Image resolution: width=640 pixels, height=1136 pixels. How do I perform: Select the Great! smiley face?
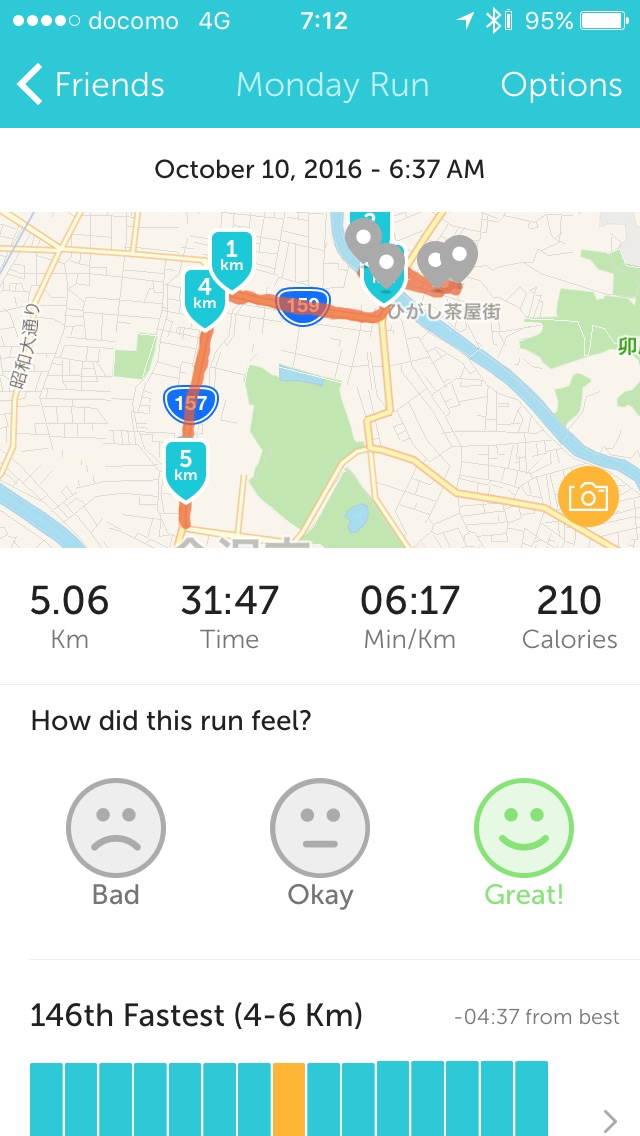click(x=523, y=829)
